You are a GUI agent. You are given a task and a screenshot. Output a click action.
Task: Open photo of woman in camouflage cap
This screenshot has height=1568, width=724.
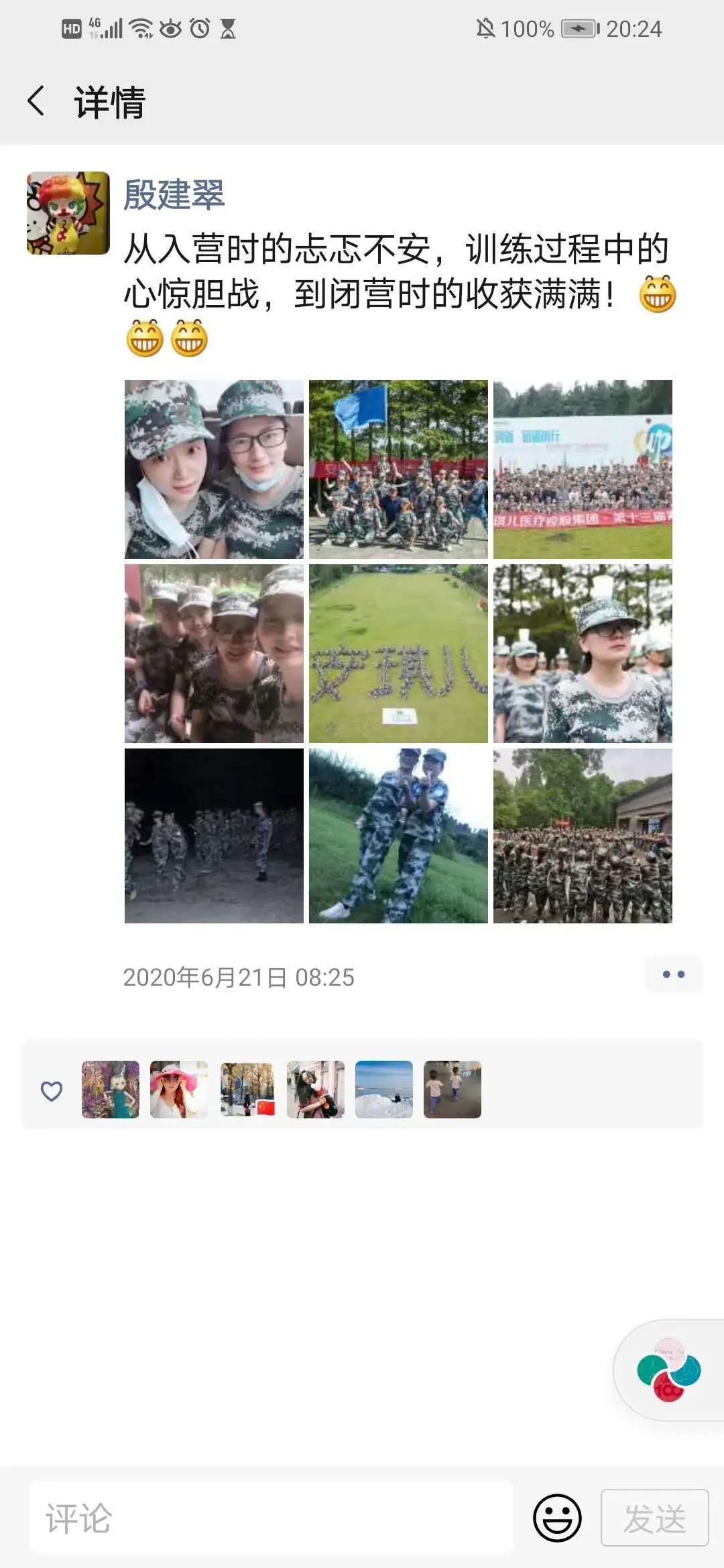(583, 653)
